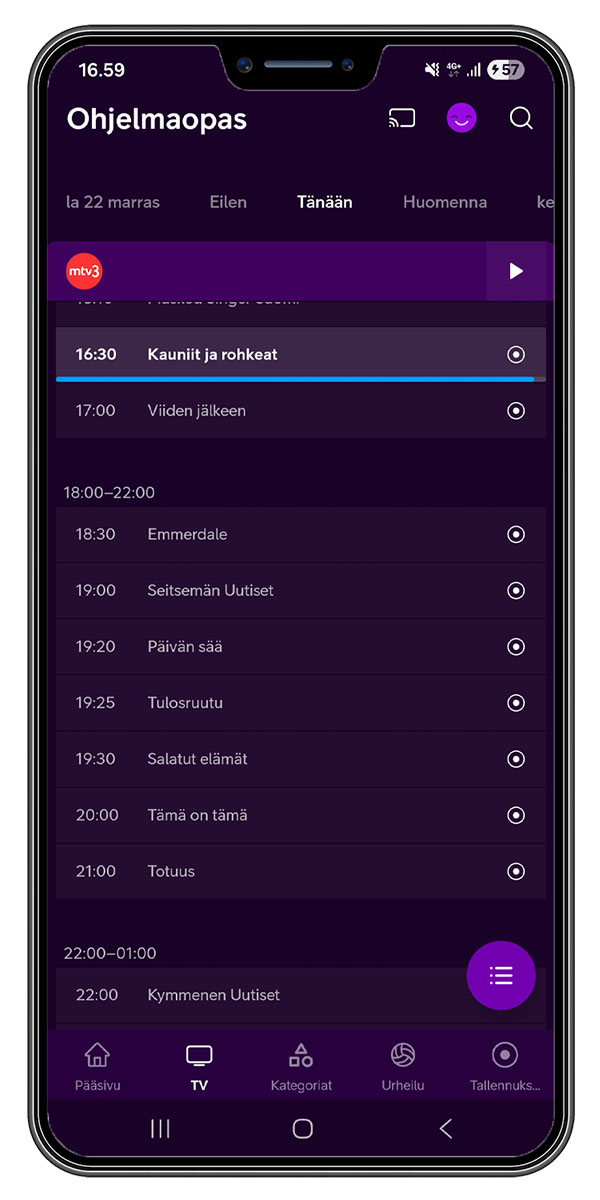Play the MTV3 channel live
The width and height of the screenshot is (600, 1200).
pos(516,271)
